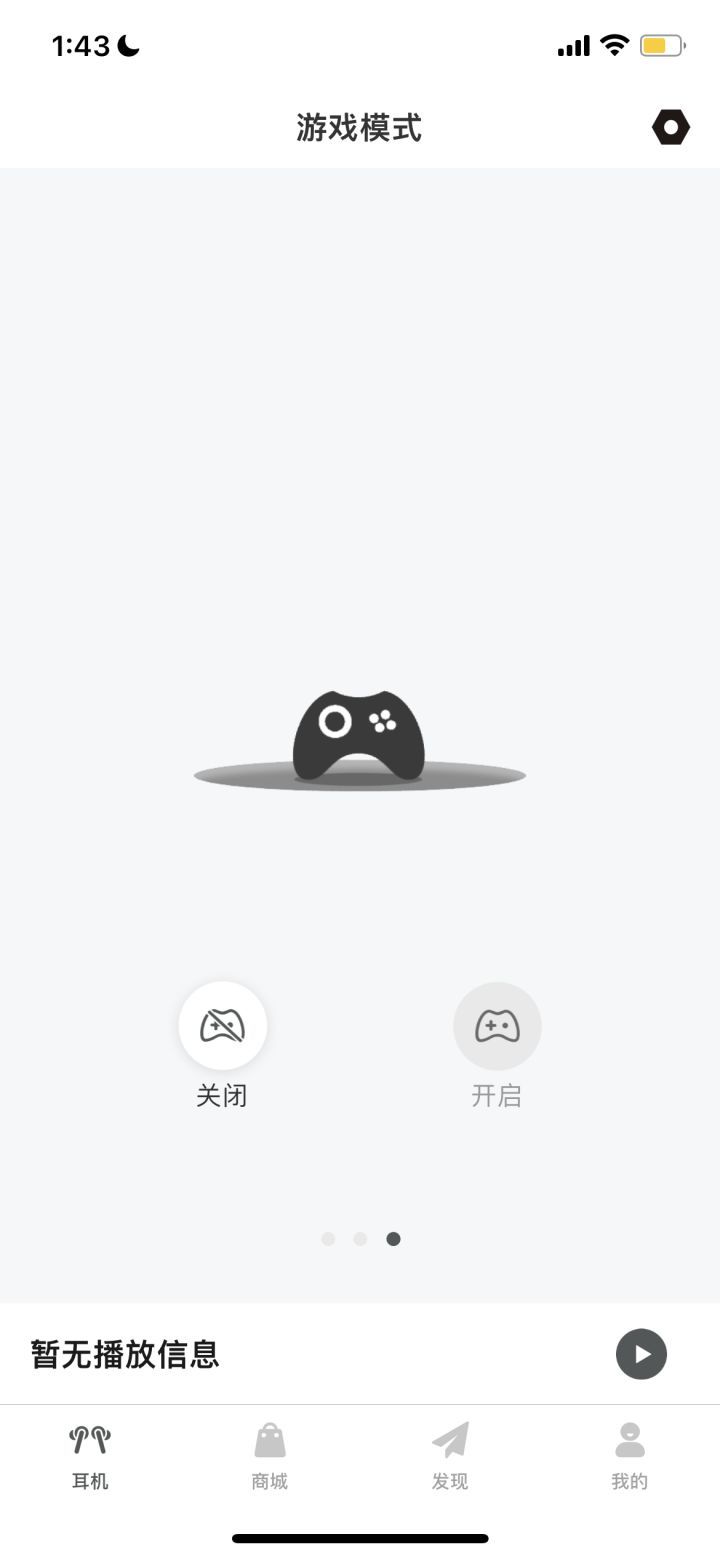The height and width of the screenshot is (1558, 720).
Task: Open the 商城 tab
Action: [x=270, y=1457]
